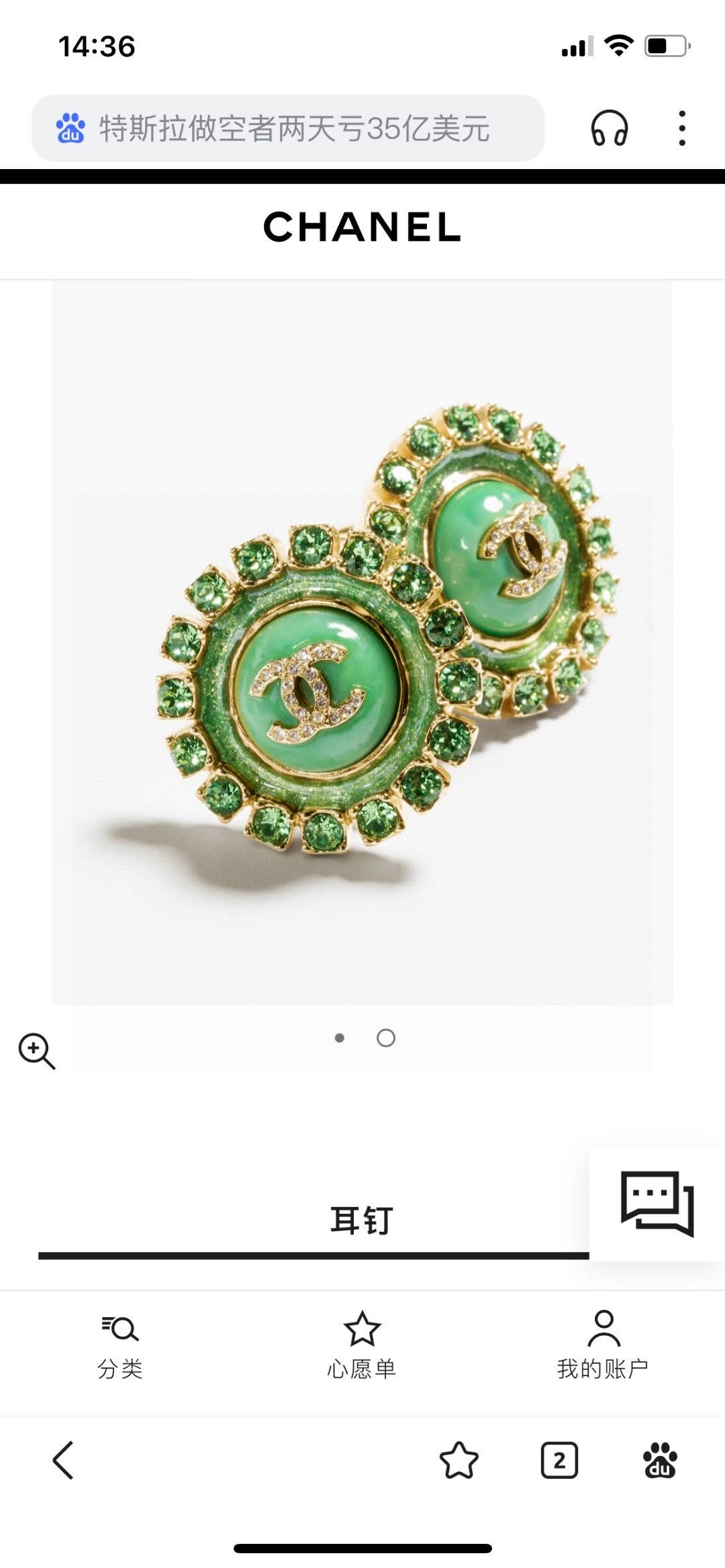Image resolution: width=725 pixels, height=1568 pixels.
Task: Tap the Baidu address bar
Action: [x=287, y=128]
